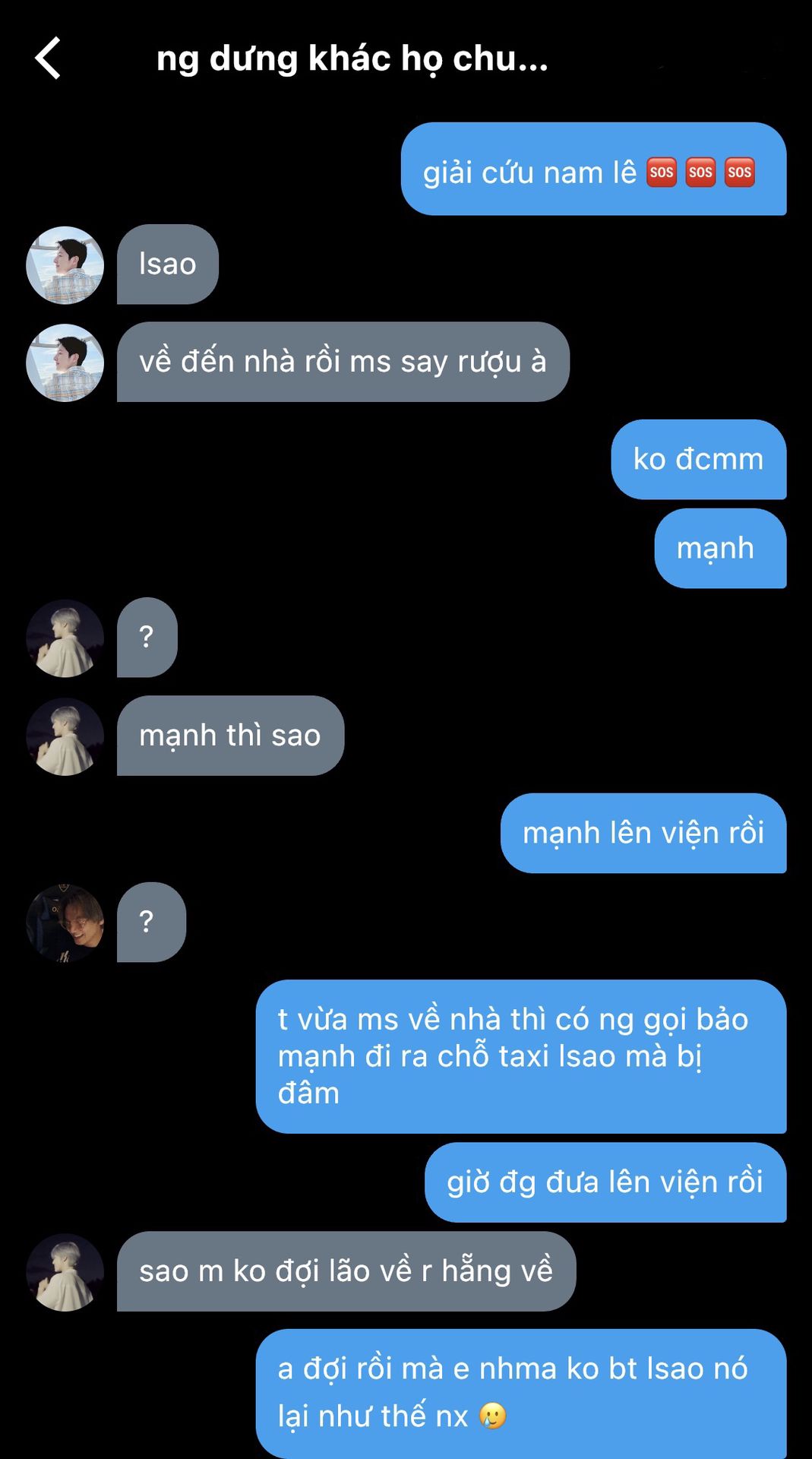This screenshot has height=1459, width=812.
Task: Open the avatar beside the message "lsao"
Action: tap(65, 265)
